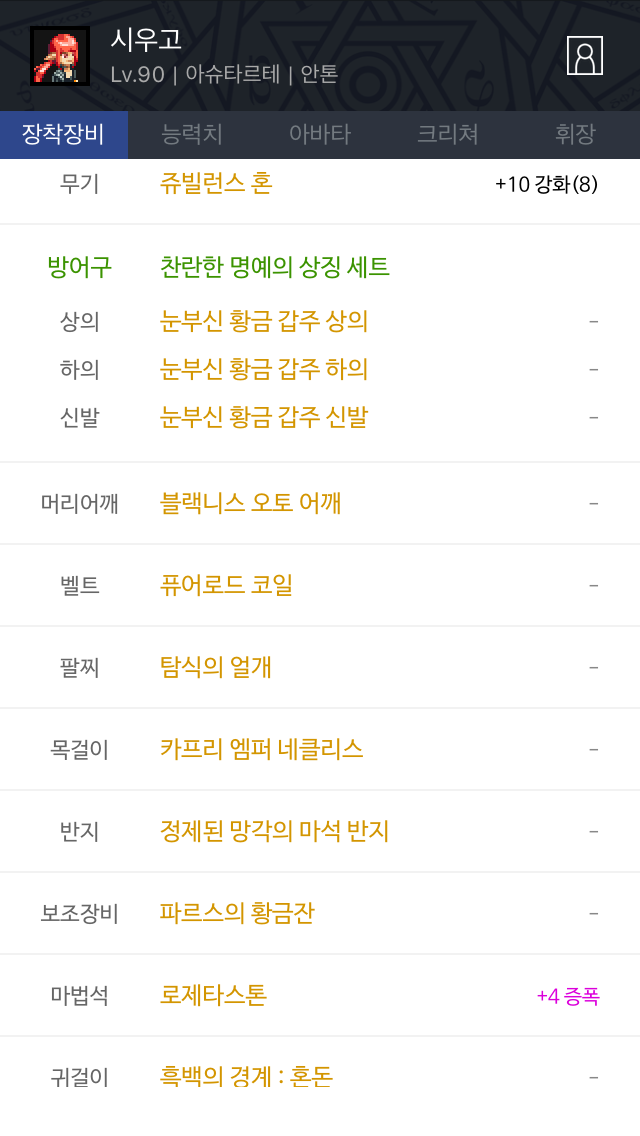Open 카프리 엠퍼 네클리스 necklace

click(261, 748)
